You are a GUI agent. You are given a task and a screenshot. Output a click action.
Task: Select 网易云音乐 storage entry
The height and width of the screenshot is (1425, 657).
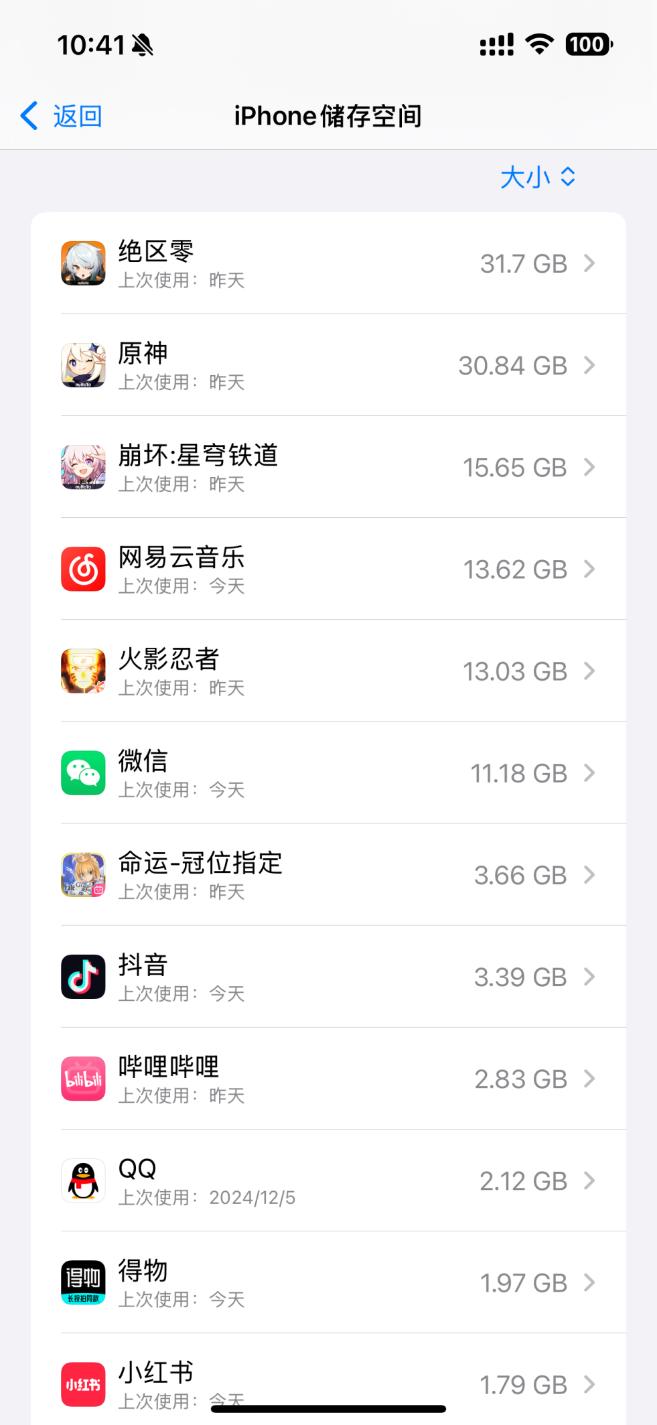(x=328, y=569)
